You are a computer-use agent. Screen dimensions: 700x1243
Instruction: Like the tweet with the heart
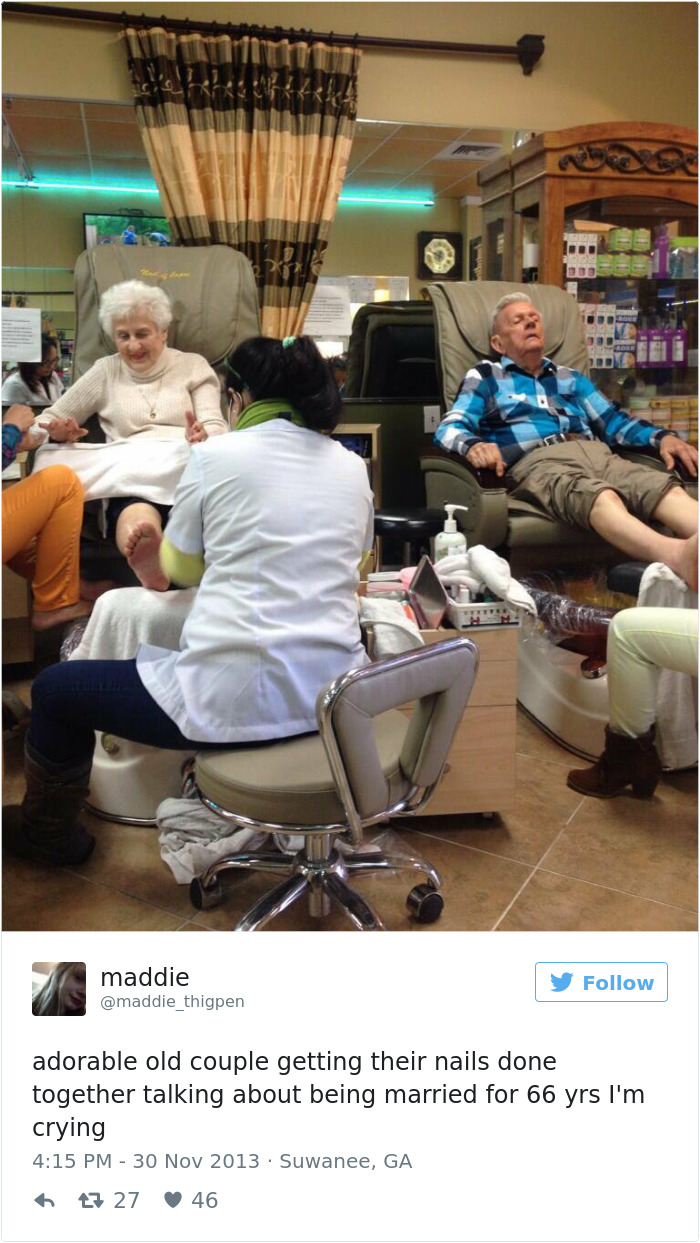tap(173, 1200)
